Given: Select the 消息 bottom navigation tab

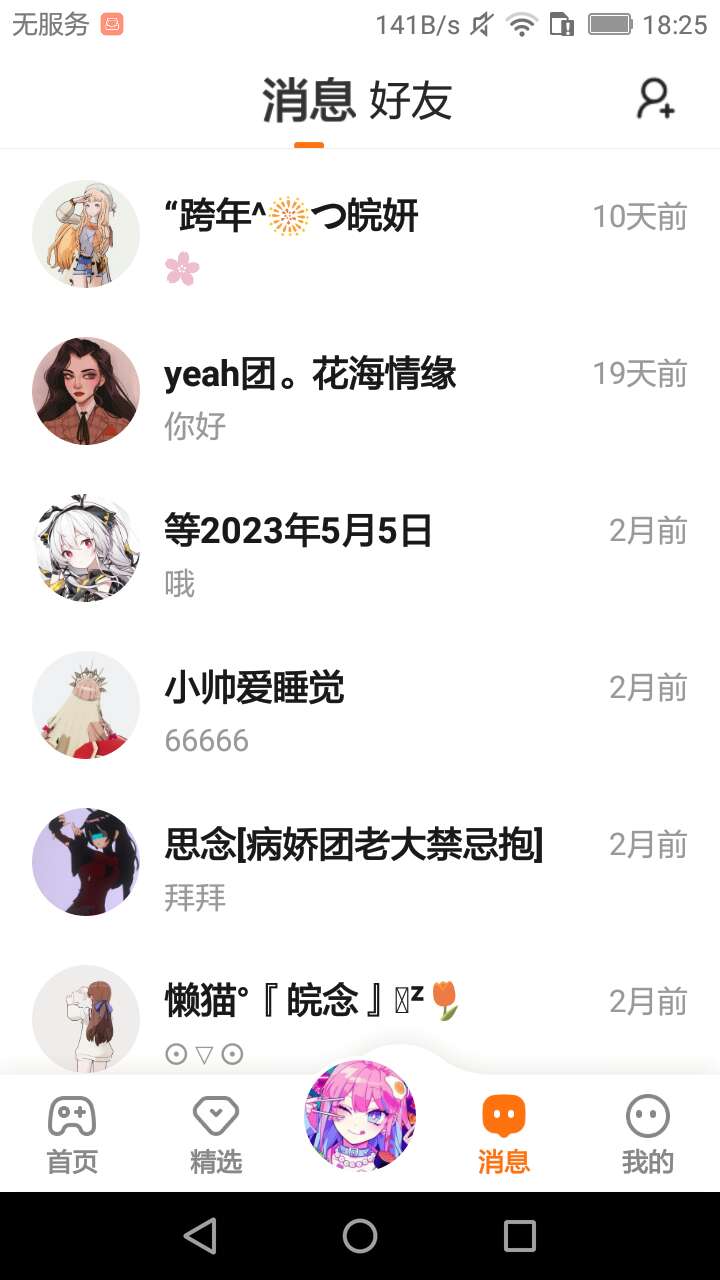Looking at the screenshot, I should (x=504, y=1134).
